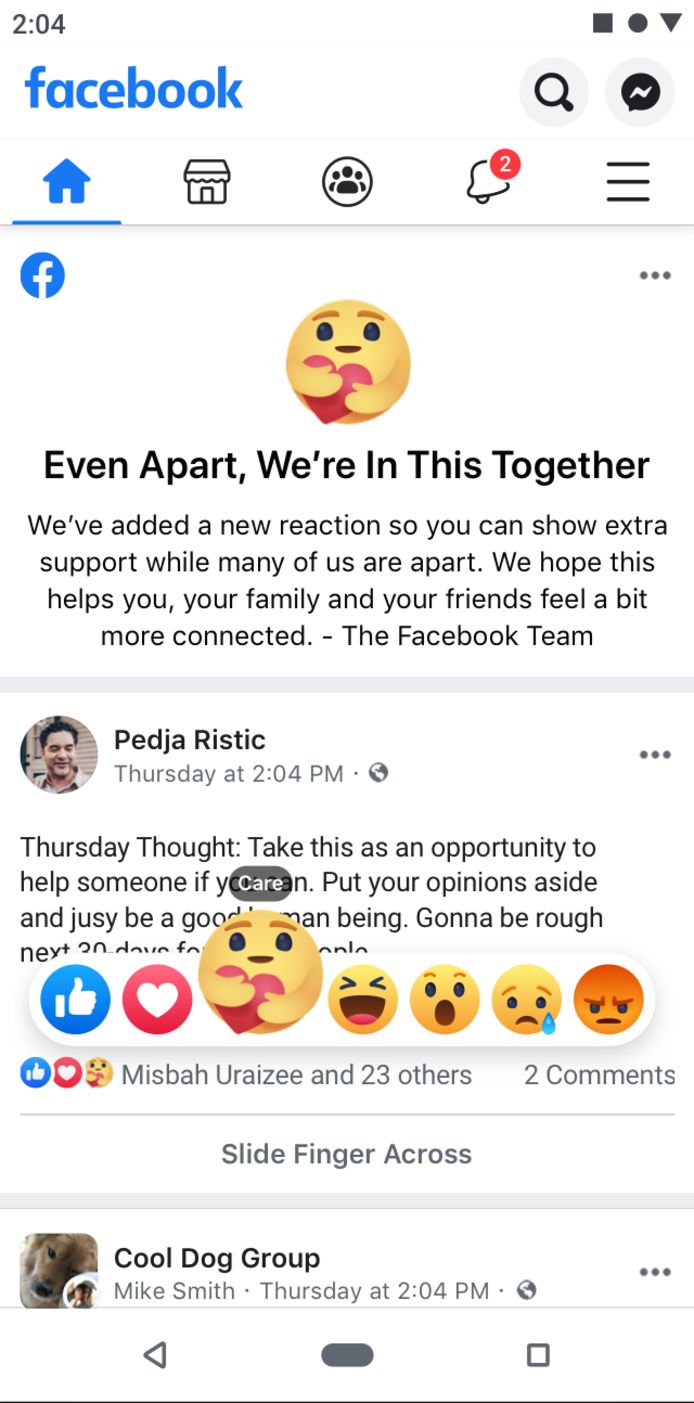The image size is (694, 1403).
Task: Open the notifications bell tab
Action: [488, 182]
